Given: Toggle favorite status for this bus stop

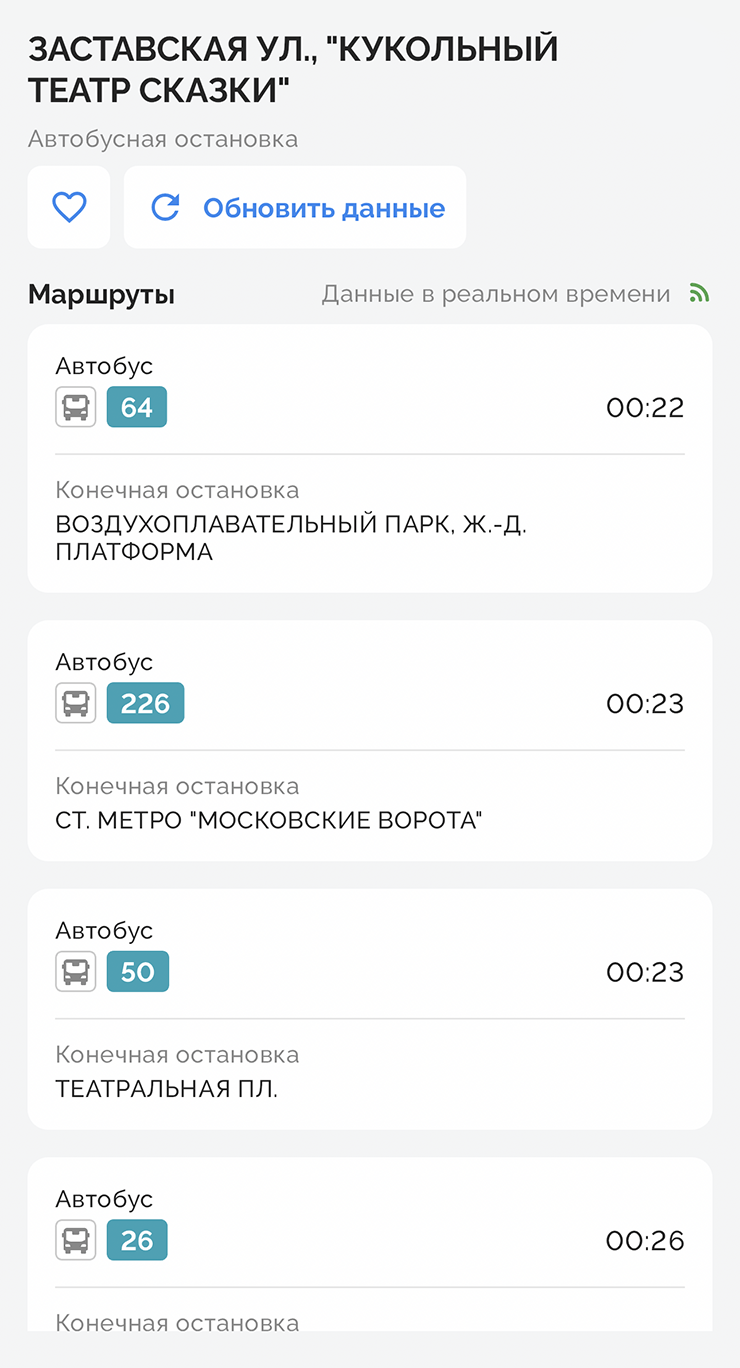Looking at the screenshot, I should 68,207.
